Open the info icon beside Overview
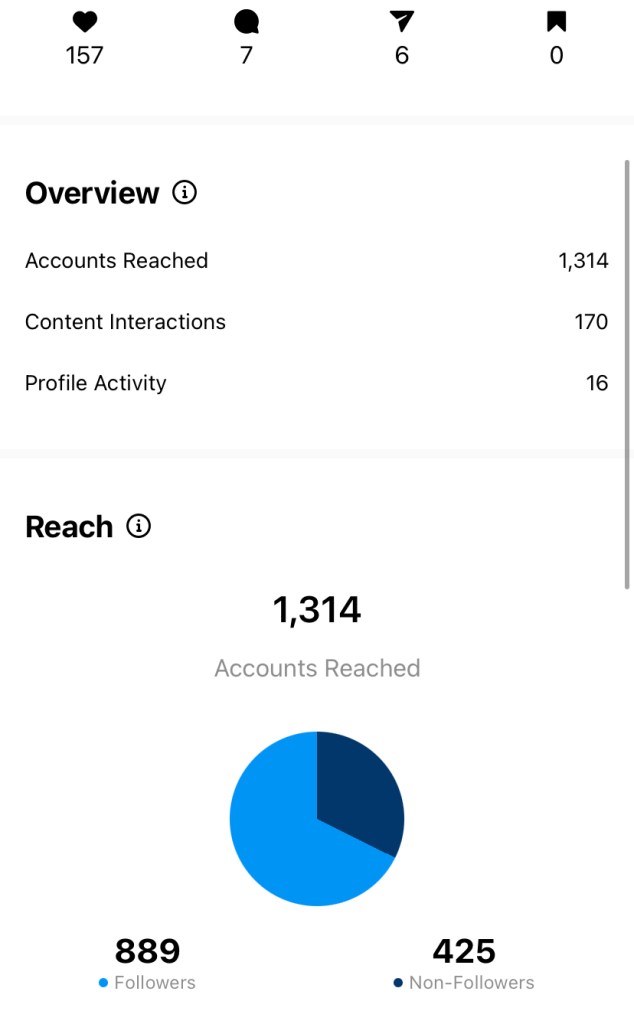 tap(185, 192)
